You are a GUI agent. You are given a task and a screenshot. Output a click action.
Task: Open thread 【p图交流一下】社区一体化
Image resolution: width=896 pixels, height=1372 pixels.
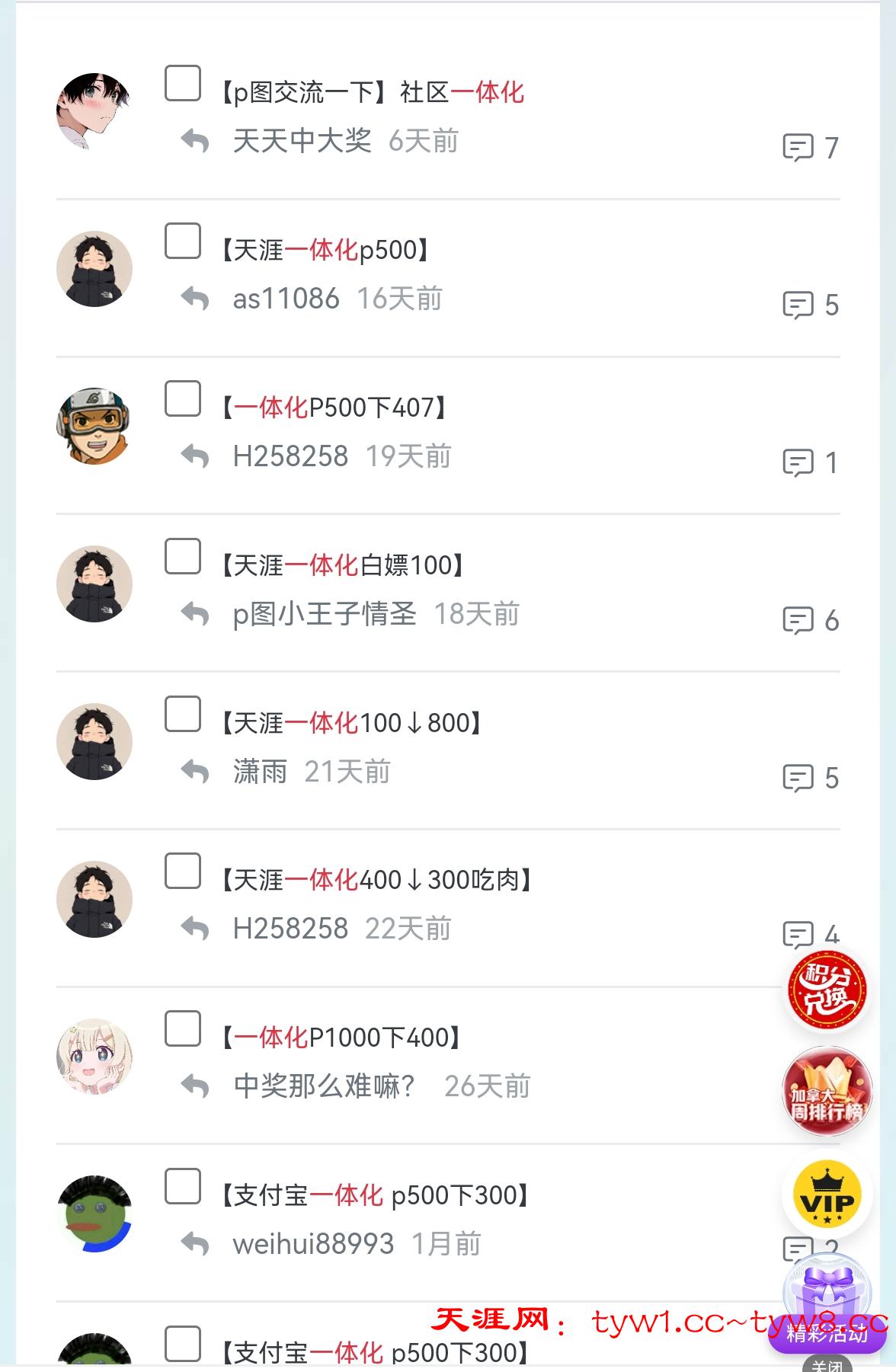[372, 93]
